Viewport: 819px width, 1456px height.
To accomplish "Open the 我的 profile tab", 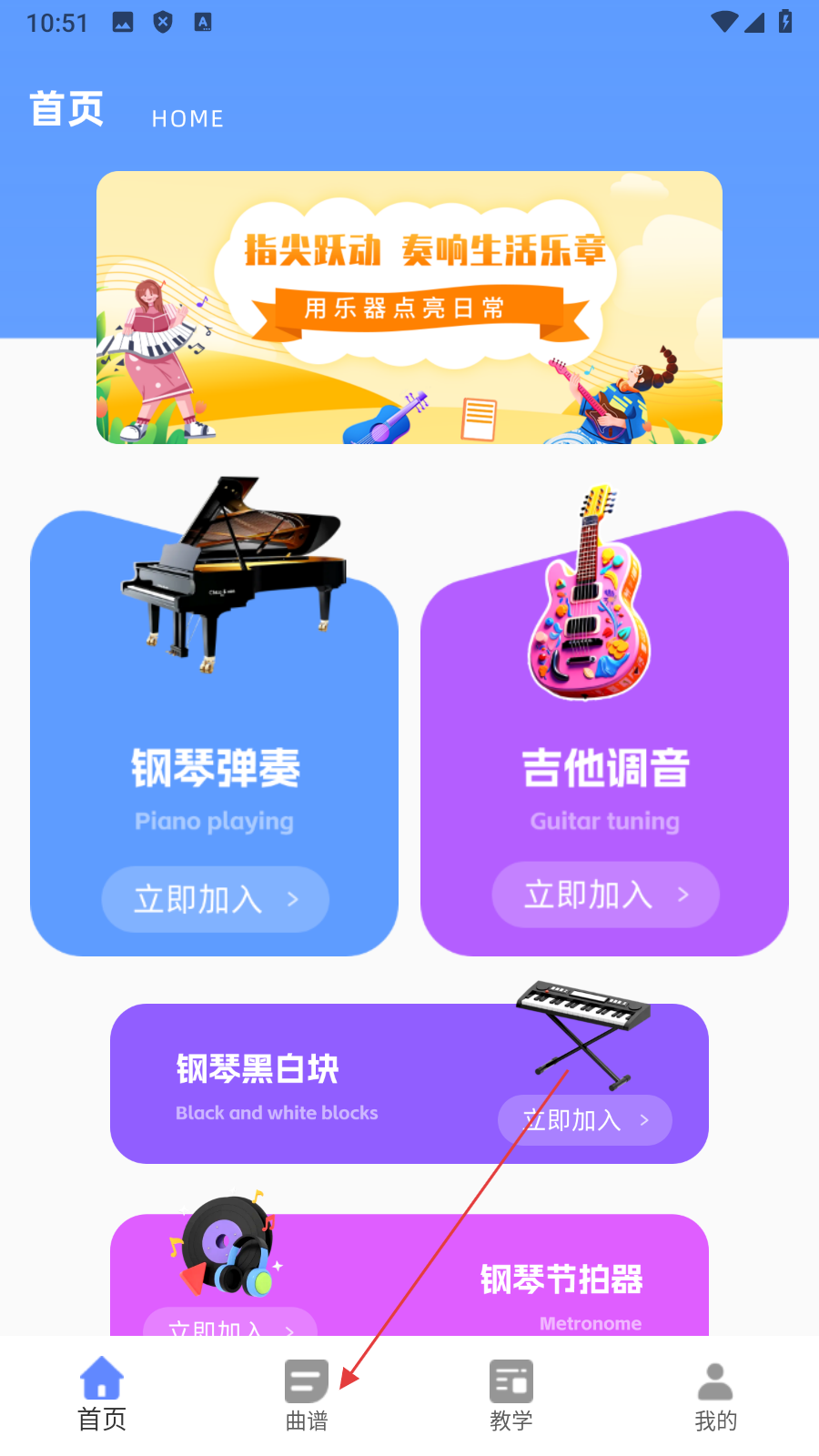I will coord(715,1394).
